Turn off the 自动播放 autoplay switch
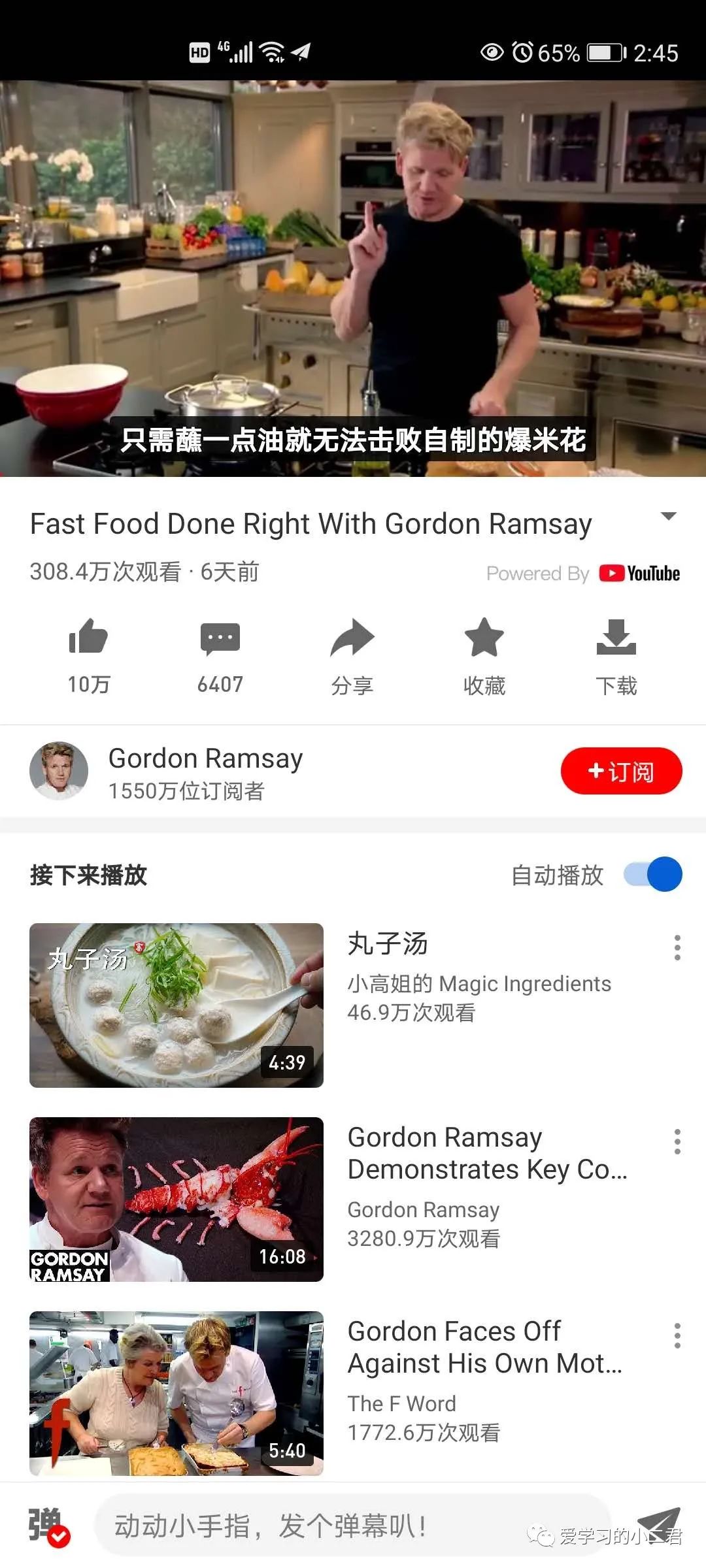The width and height of the screenshot is (706, 1568). pyautogui.click(x=652, y=874)
